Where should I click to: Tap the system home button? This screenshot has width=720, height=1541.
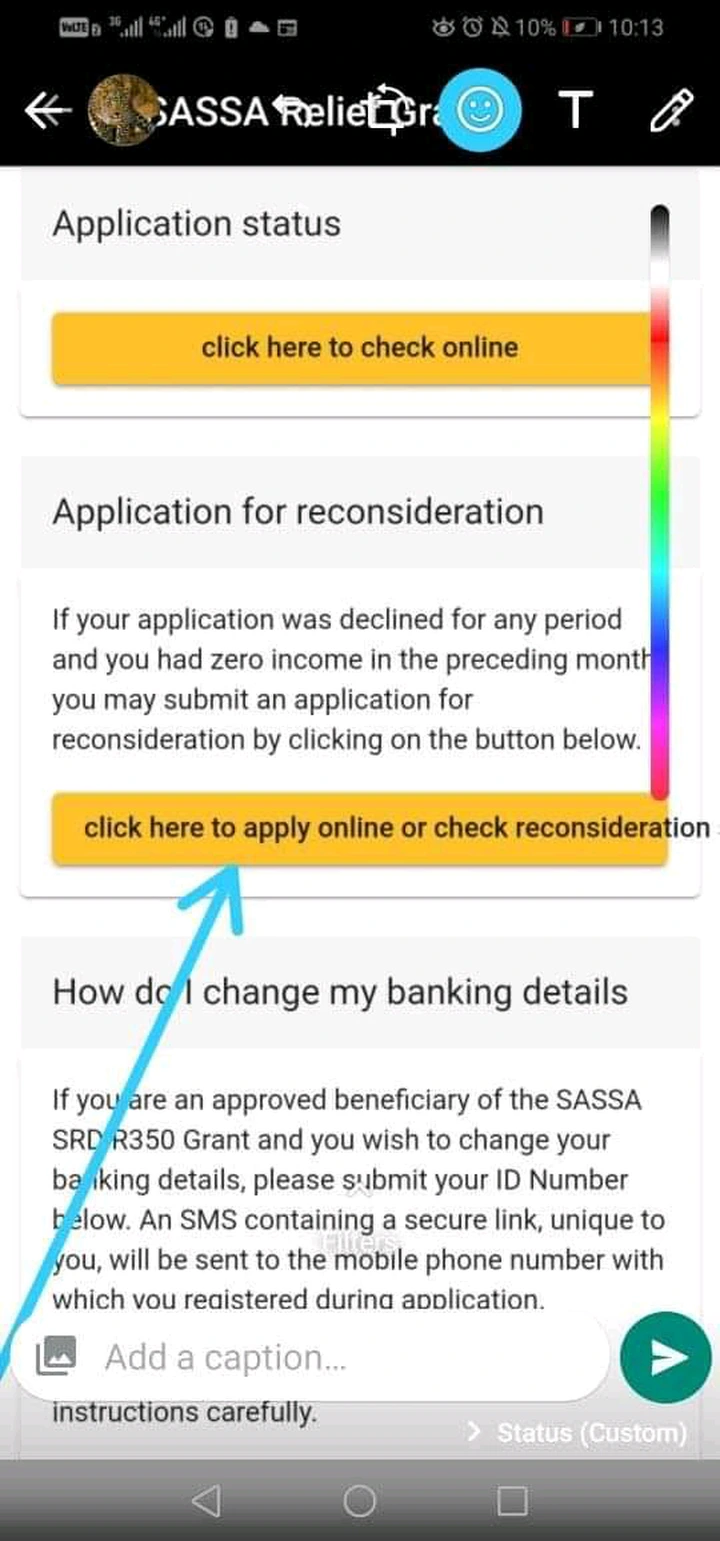(x=359, y=1500)
